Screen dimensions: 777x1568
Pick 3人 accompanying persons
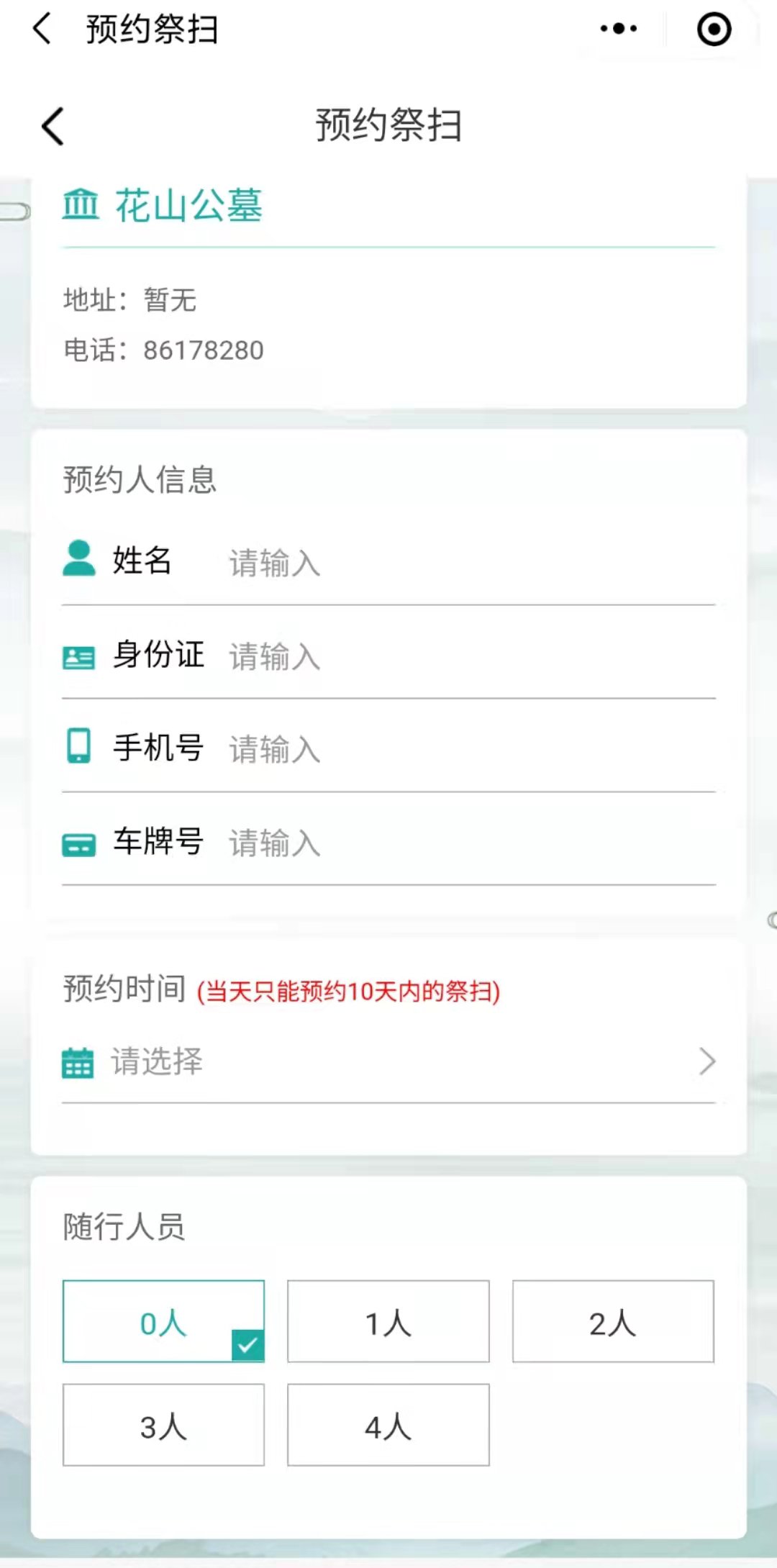point(163,1425)
